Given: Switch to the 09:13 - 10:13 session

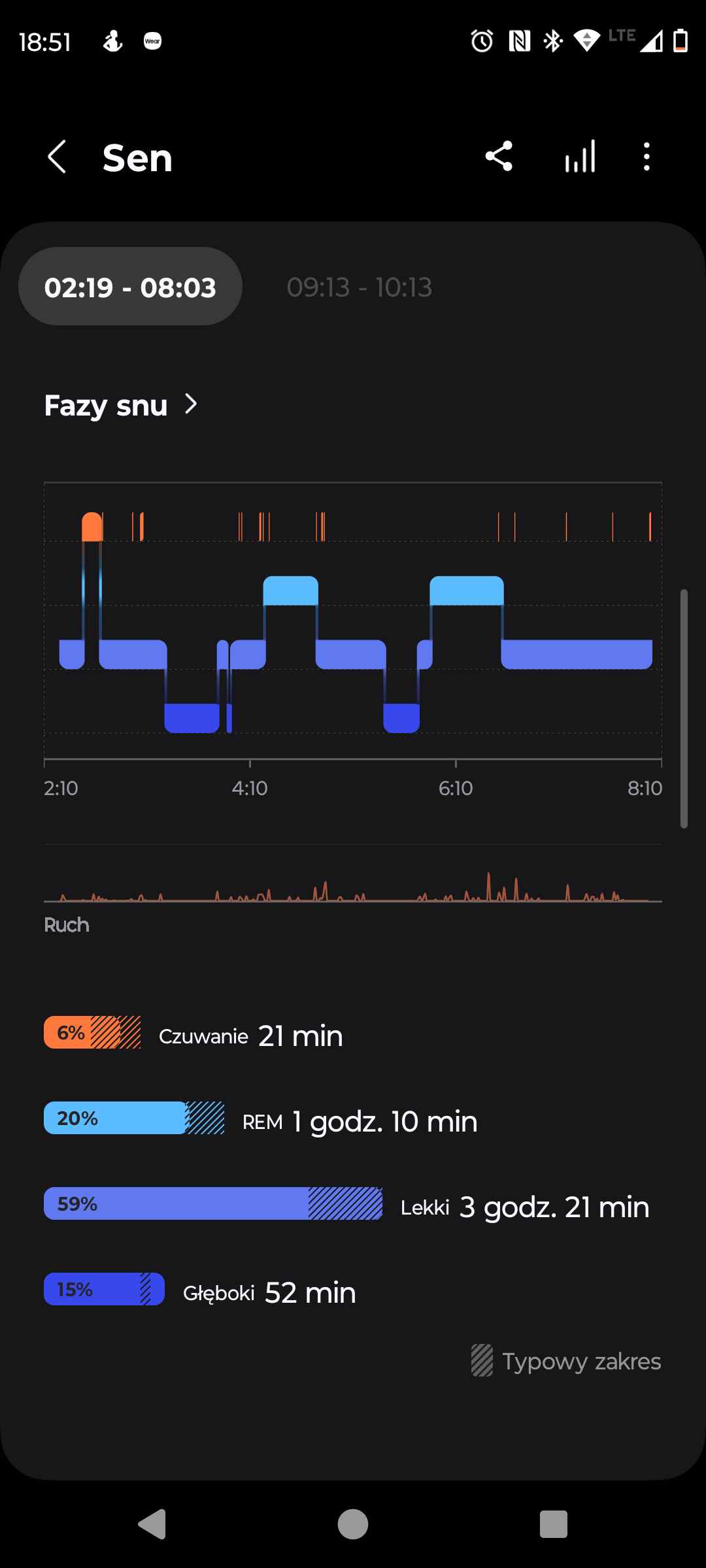Looking at the screenshot, I should (360, 287).
